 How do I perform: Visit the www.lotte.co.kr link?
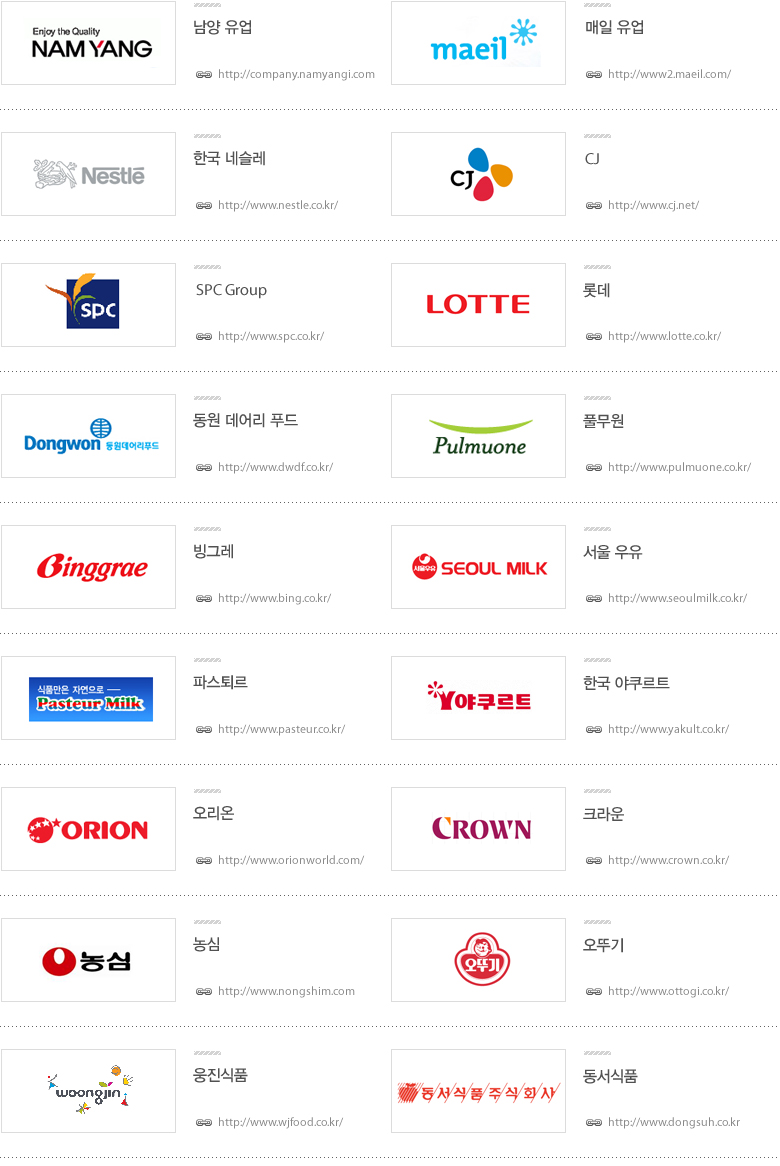click(664, 336)
